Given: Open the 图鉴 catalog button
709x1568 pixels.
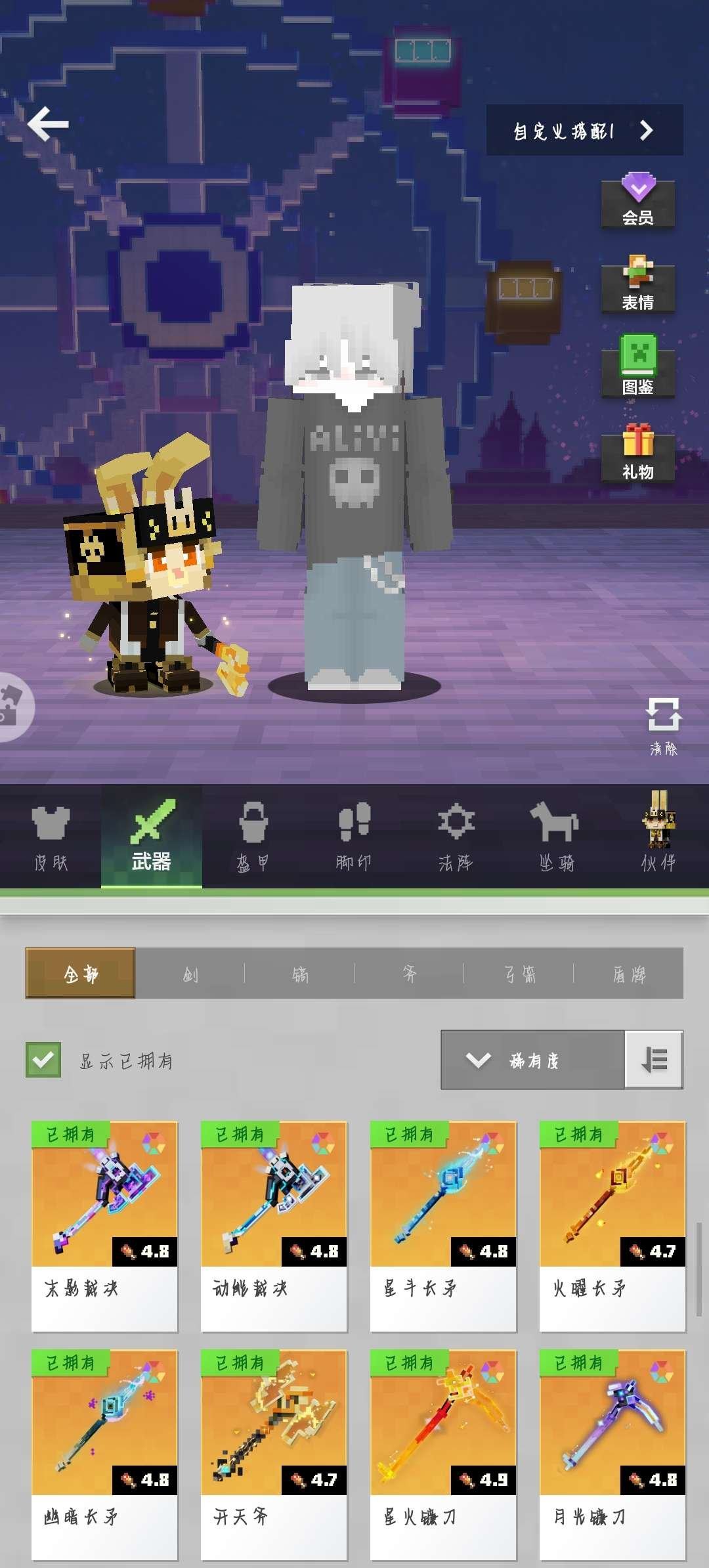Looking at the screenshot, I should pos(637,369).
